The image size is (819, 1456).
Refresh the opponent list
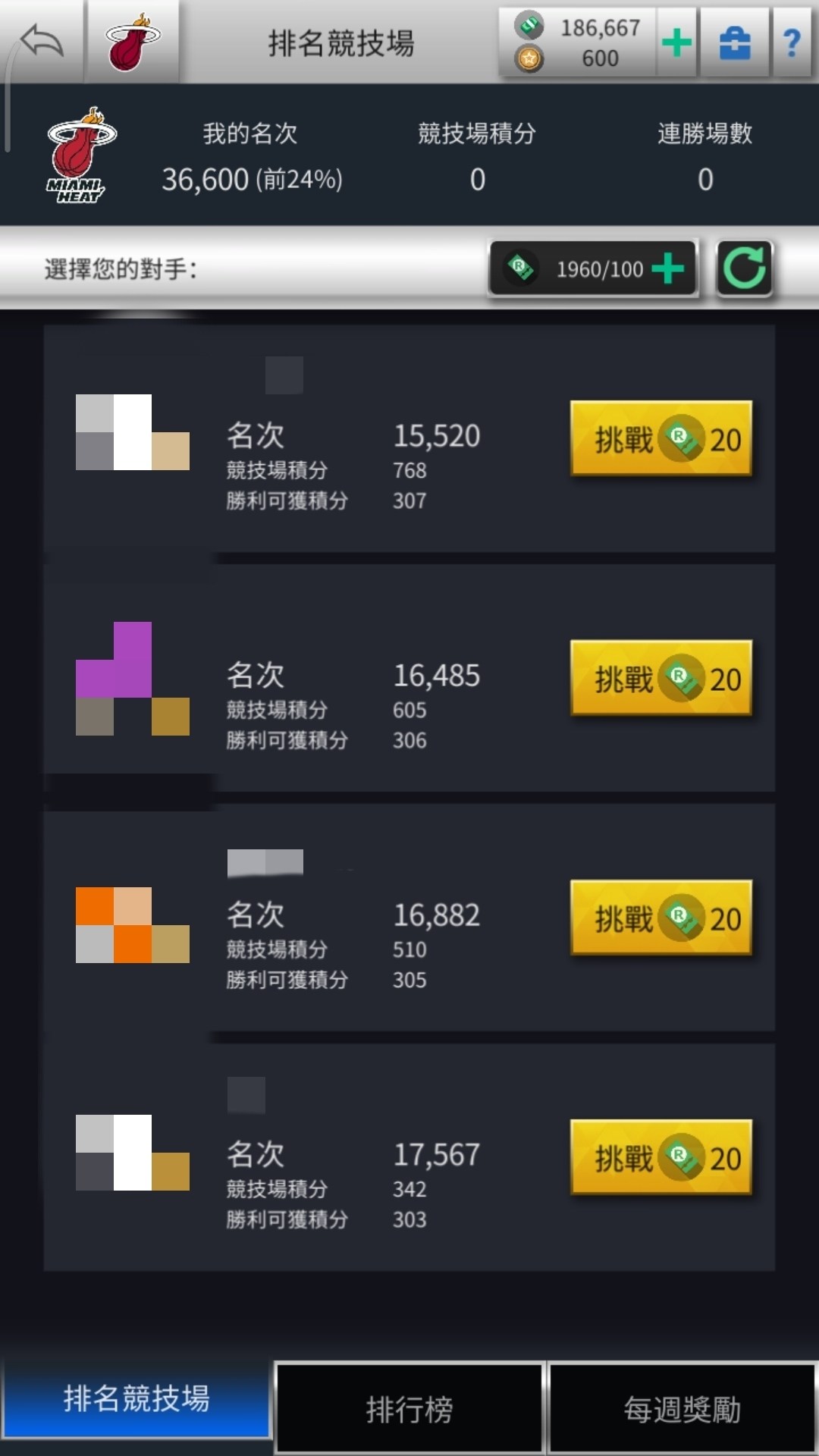pos(745,268)
